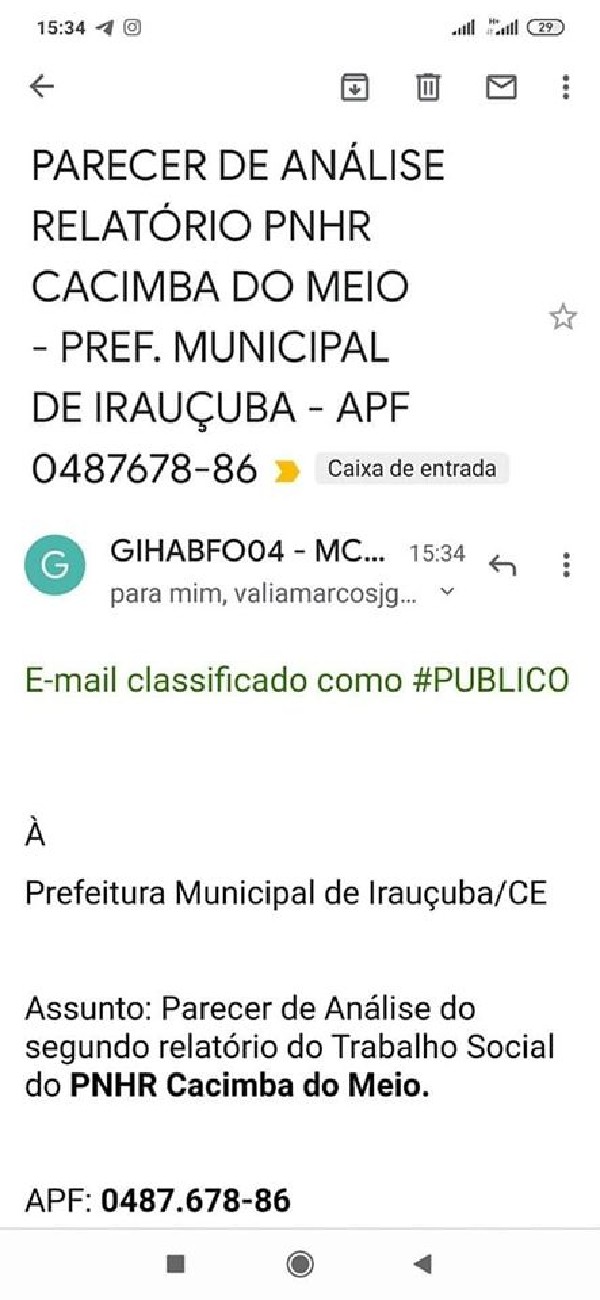Open message options next to reply arrow
This screenshot has width=600, height=1300.
click(x=566, y=566)
